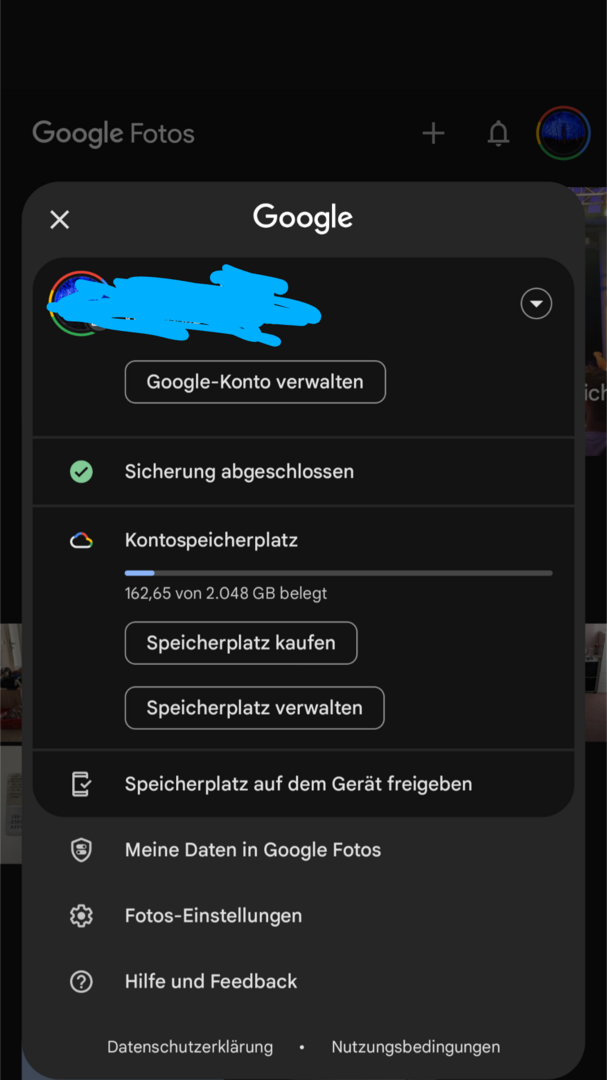Expand the account switcher arrow
Screen dimensions: 607x1080
536,303
